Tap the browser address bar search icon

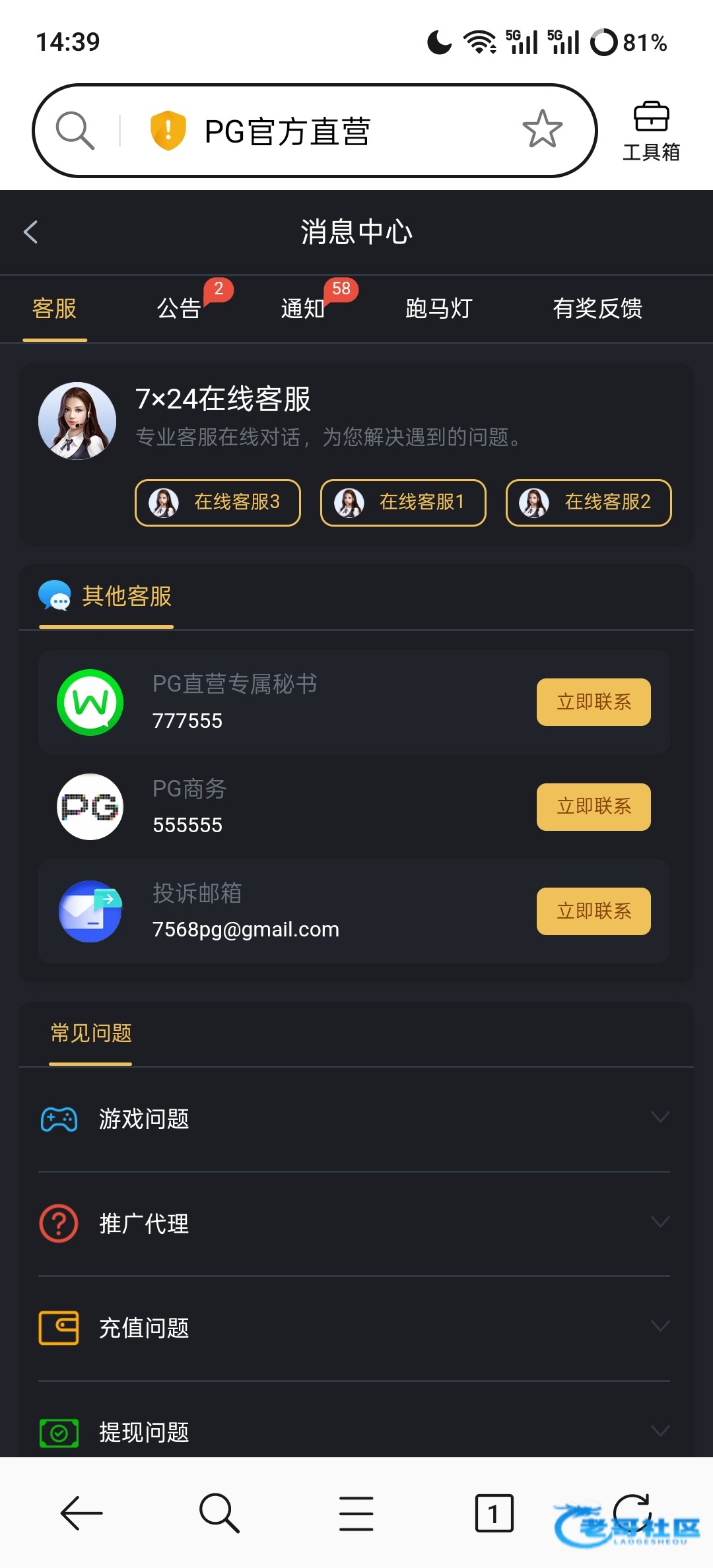click(75, 131)
